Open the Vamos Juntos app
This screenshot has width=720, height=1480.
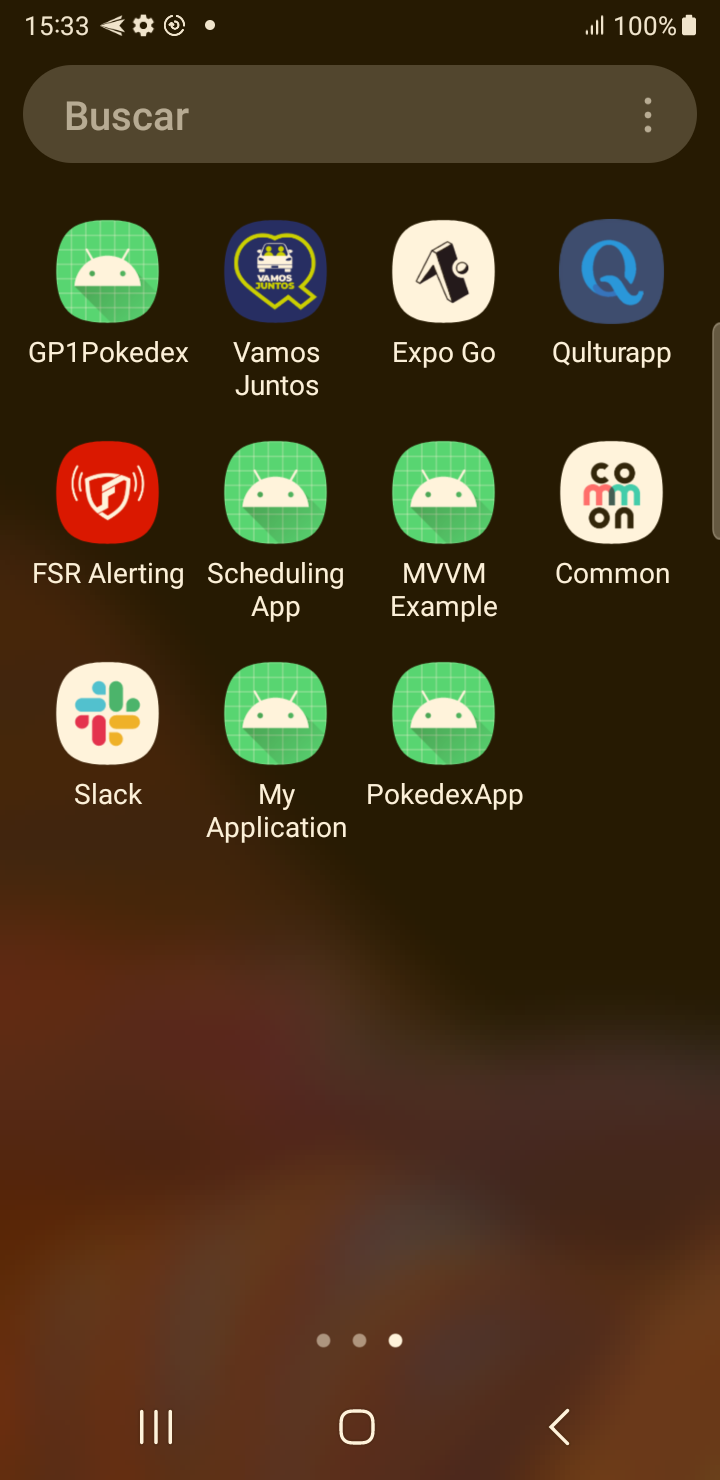click(276, 271)
